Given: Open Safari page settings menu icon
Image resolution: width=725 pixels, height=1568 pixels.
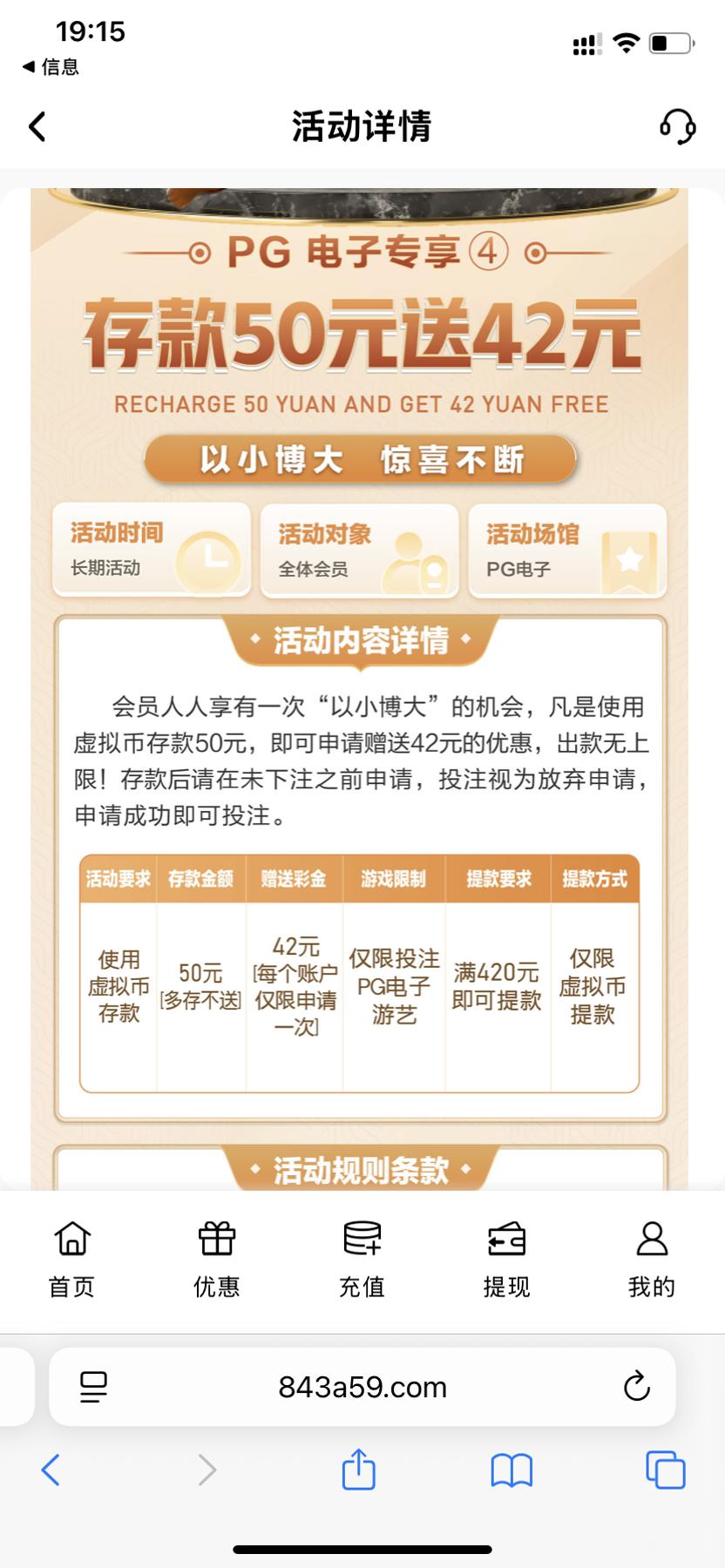Looking at the screenshot, I should tap(93, 1387).
